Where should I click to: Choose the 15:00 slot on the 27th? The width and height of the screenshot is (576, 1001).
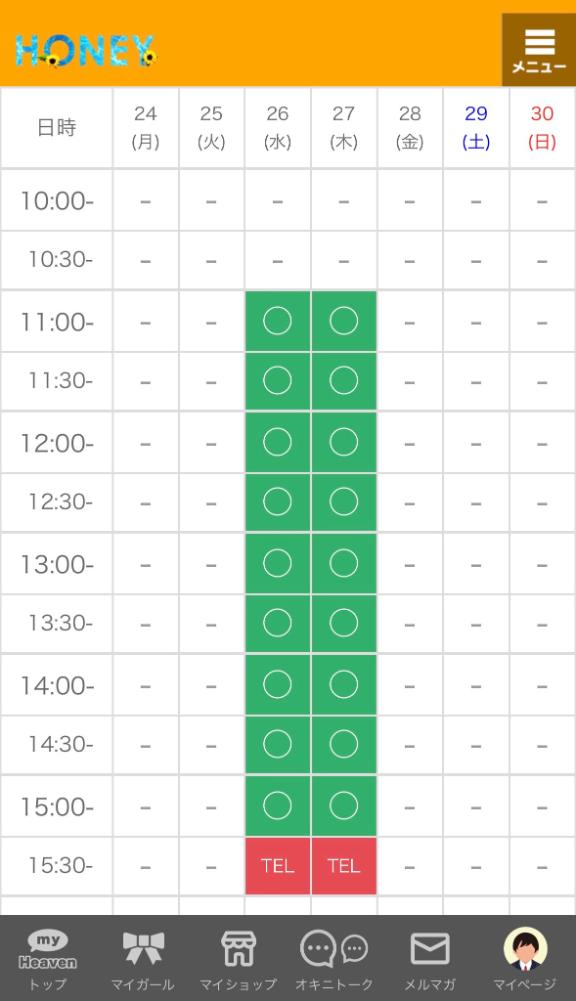click(344, 806)
